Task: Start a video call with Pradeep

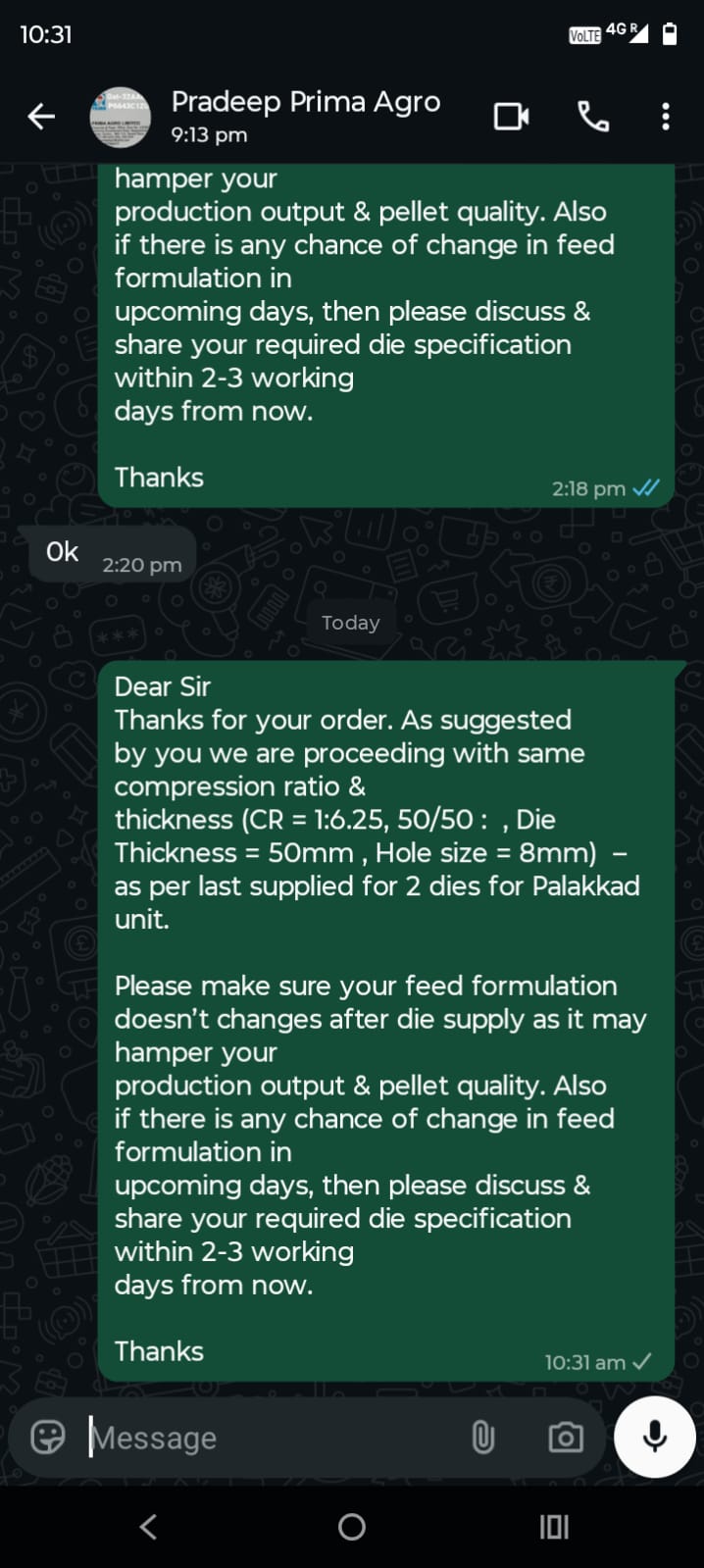Action: (511, 117)
